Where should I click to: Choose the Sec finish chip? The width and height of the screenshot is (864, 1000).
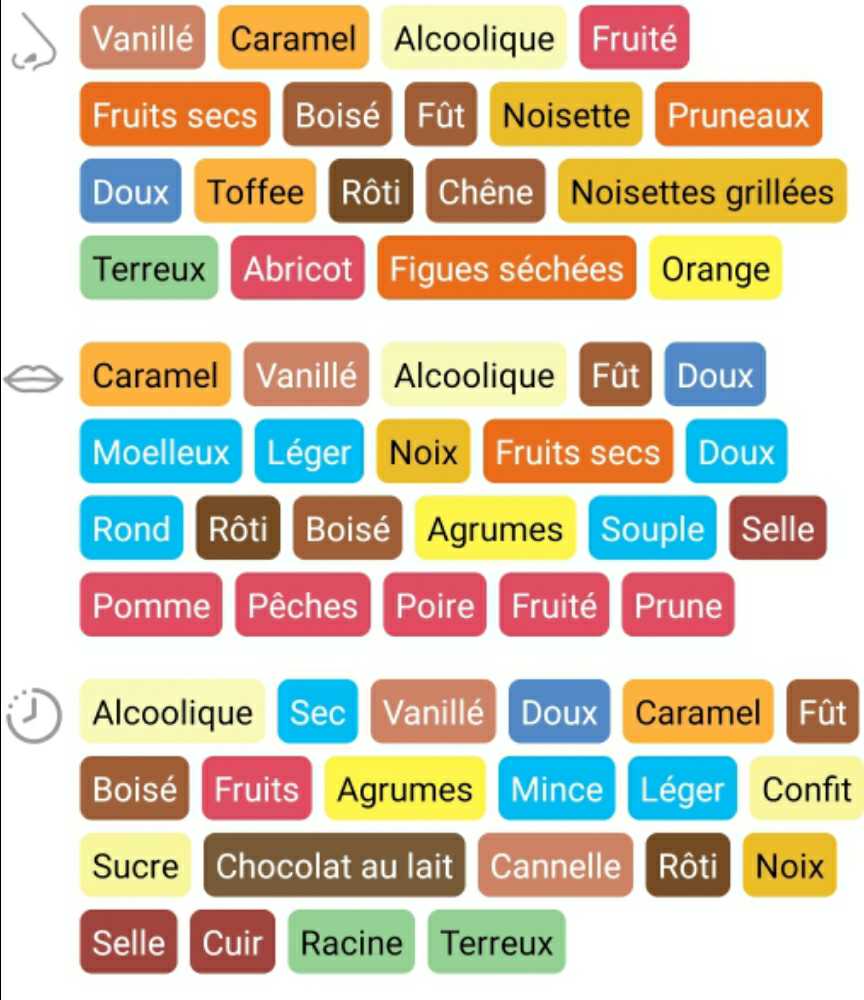click(317, 712)
